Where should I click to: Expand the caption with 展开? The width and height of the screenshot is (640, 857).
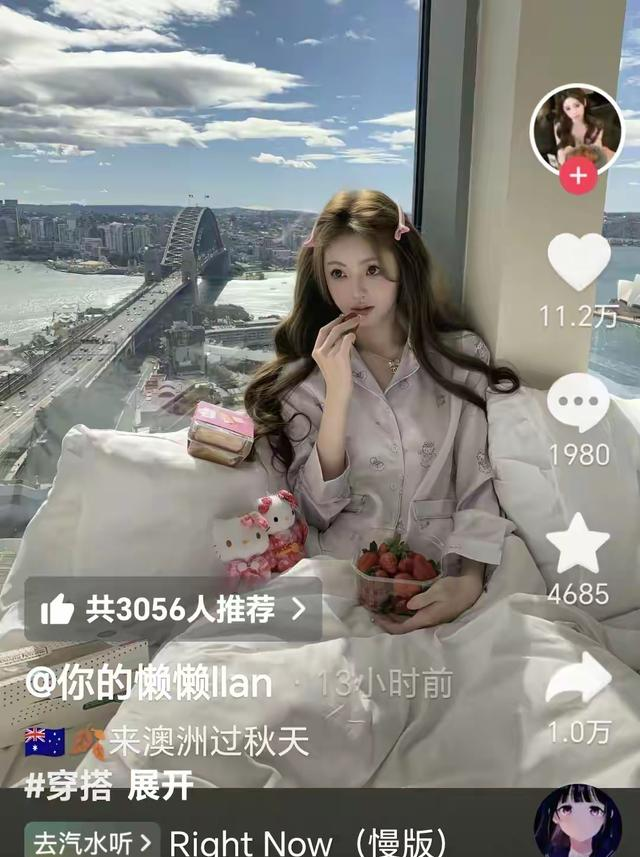click(160, 785)
